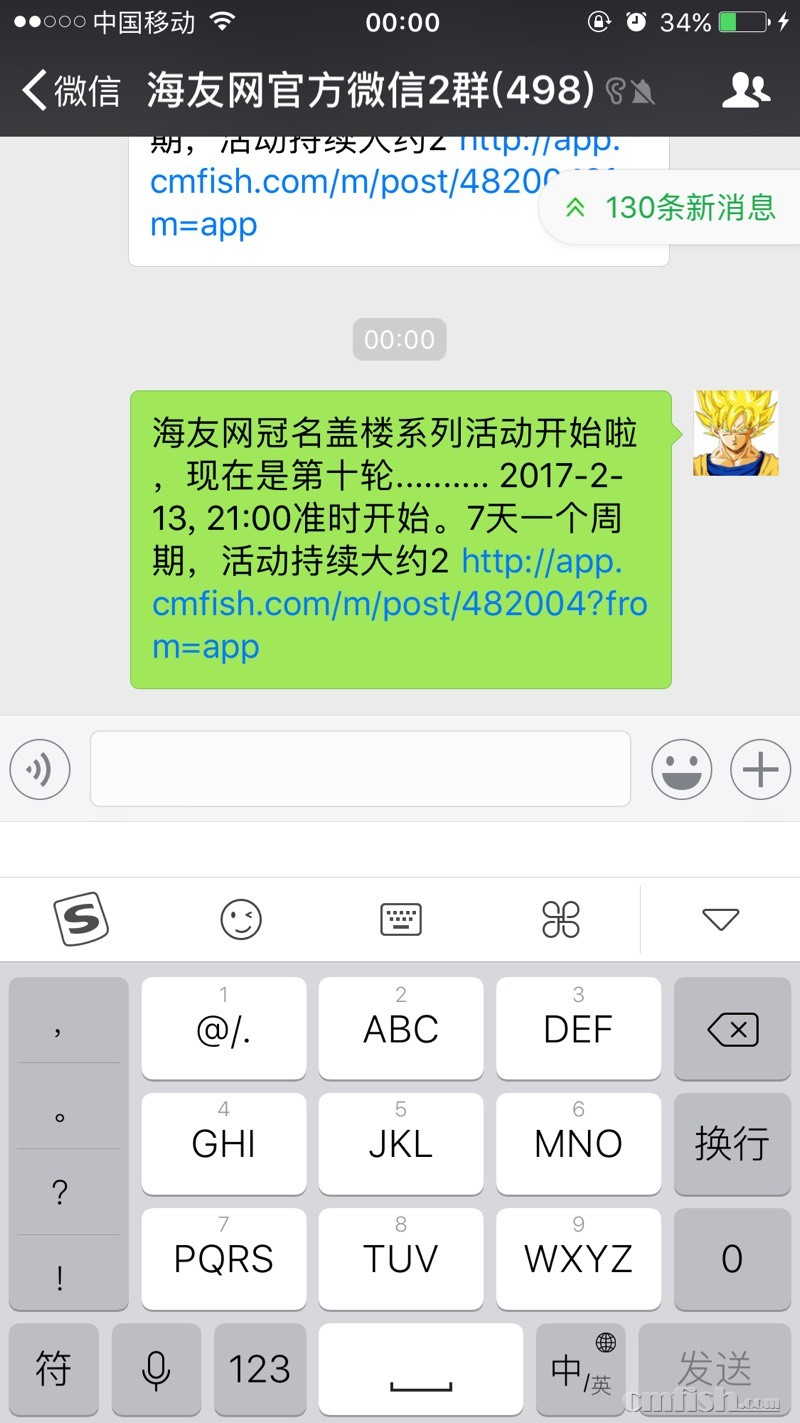
Task: Open the cmfish.com link in the green message
Action: click(x=400, y=604)
